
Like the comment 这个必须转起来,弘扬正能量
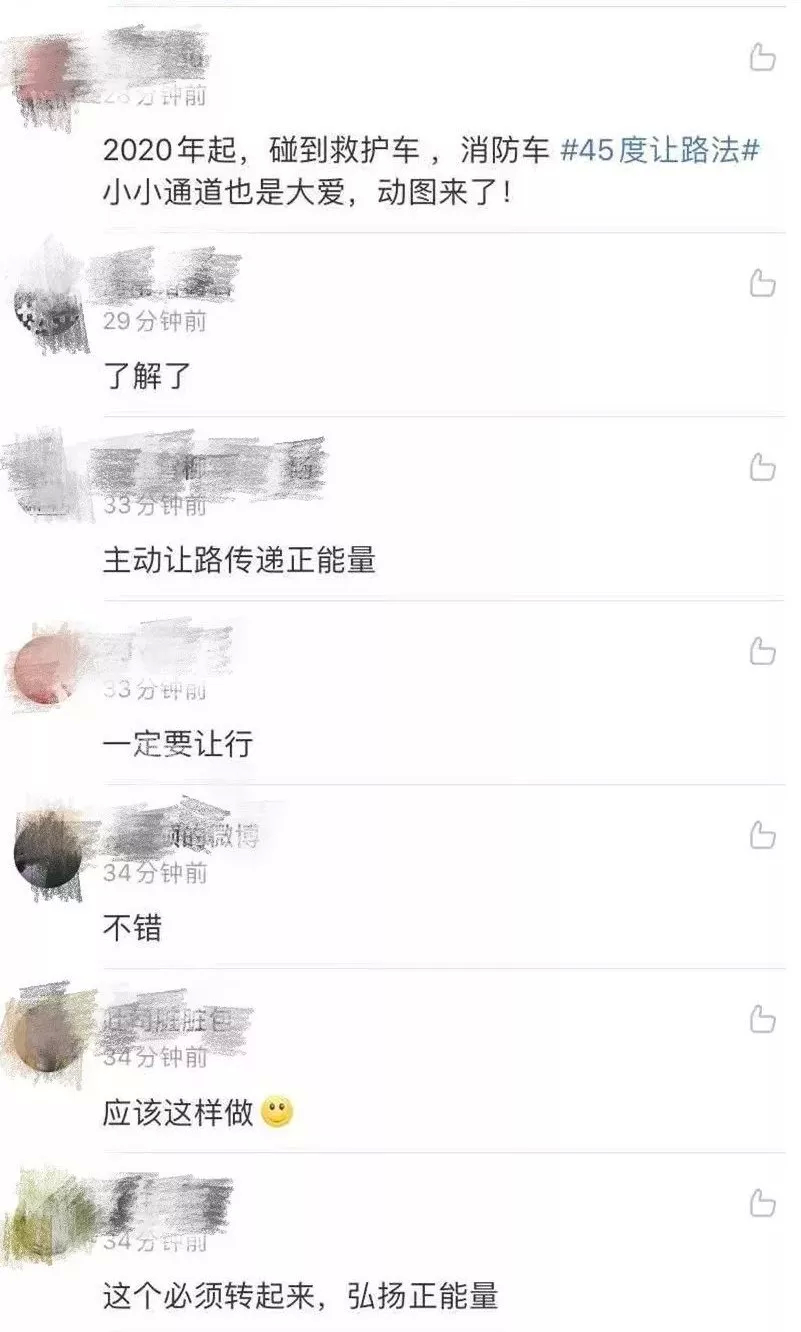click(x=762, y=1202)
